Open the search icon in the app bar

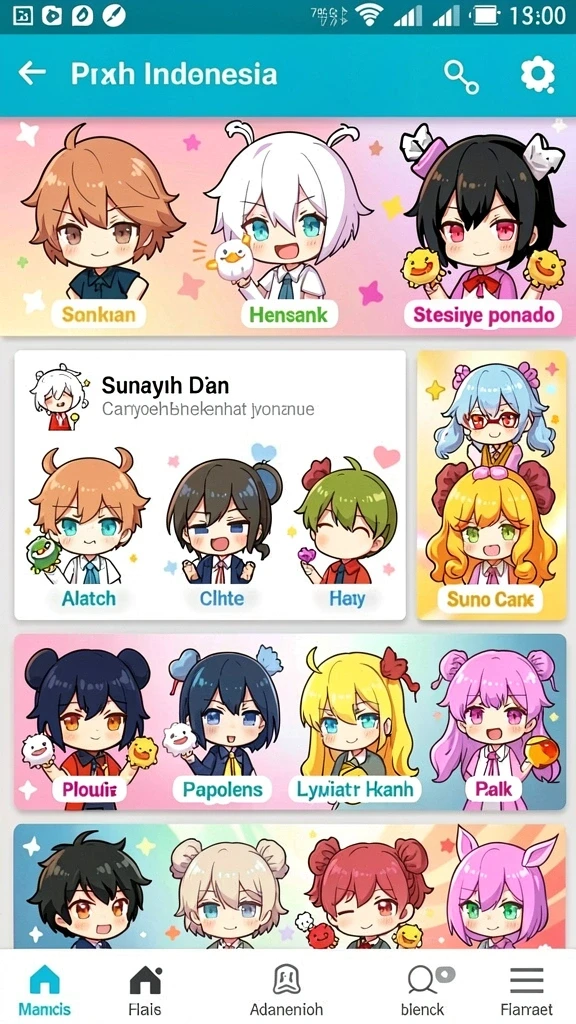461,76
